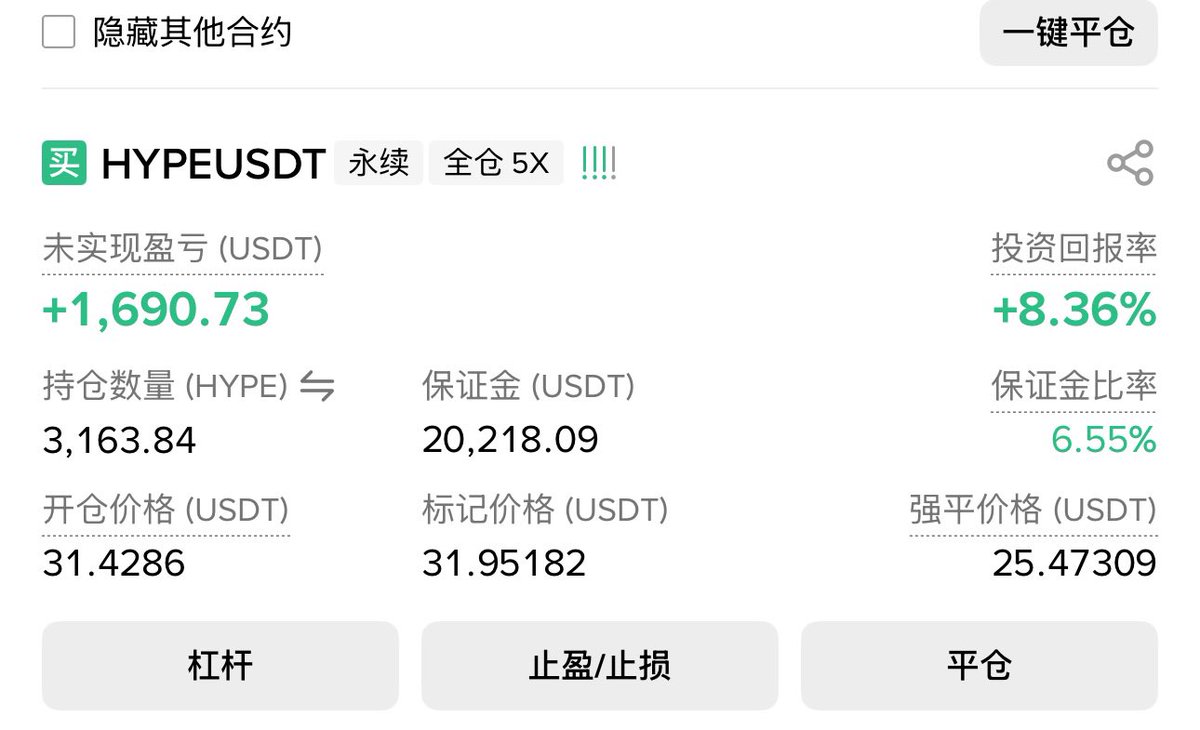
Task: Close the HYPEUSDT position with 平仓
Action: click(x=979, y=665)
